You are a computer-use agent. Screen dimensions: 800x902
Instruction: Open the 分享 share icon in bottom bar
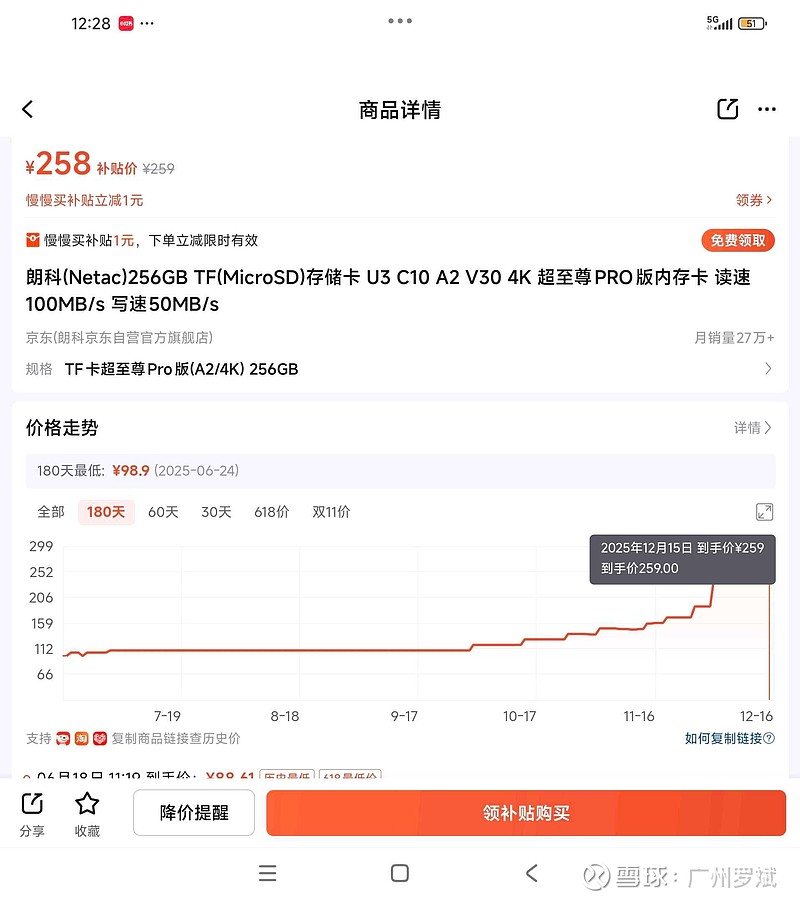tap(32, 812)
